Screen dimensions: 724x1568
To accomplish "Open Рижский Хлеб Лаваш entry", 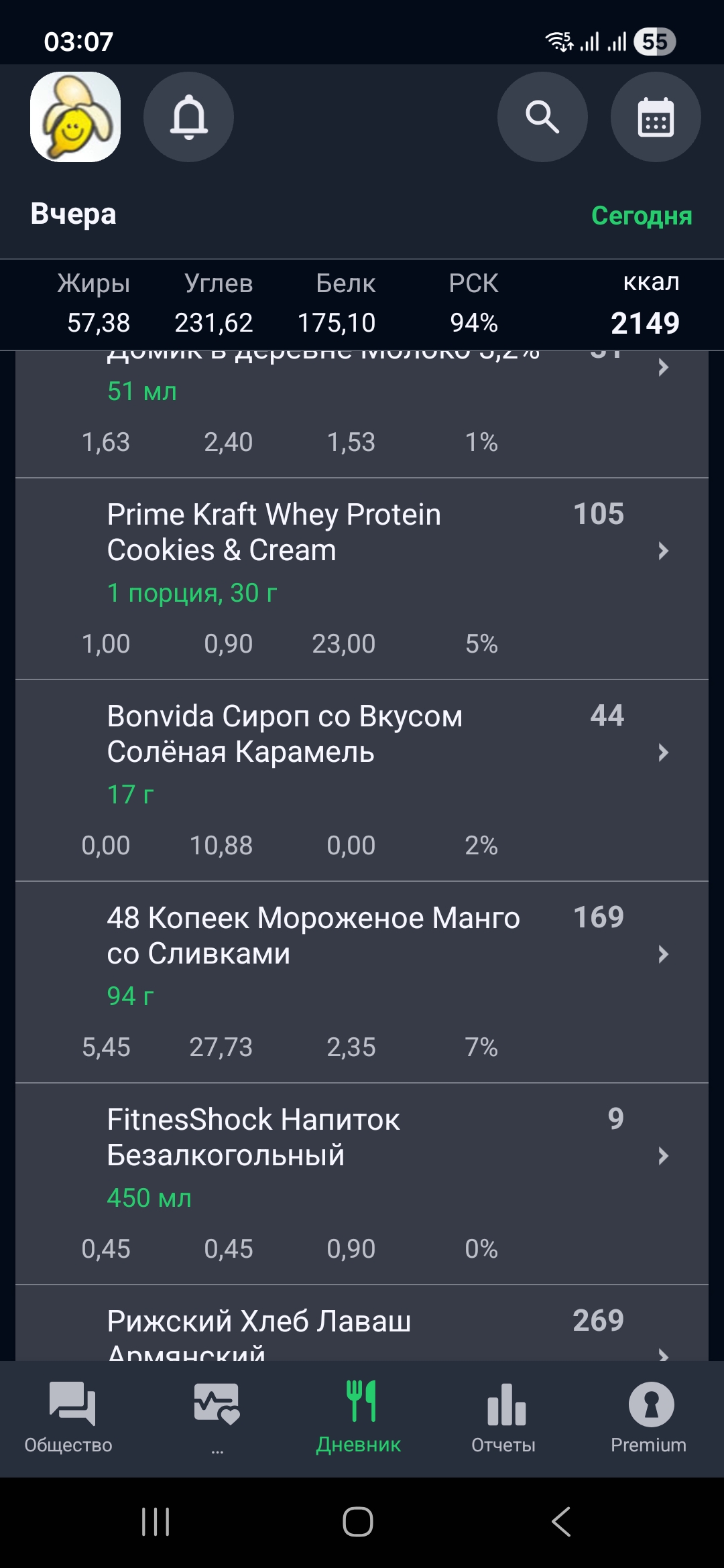I will [362, 1327].
